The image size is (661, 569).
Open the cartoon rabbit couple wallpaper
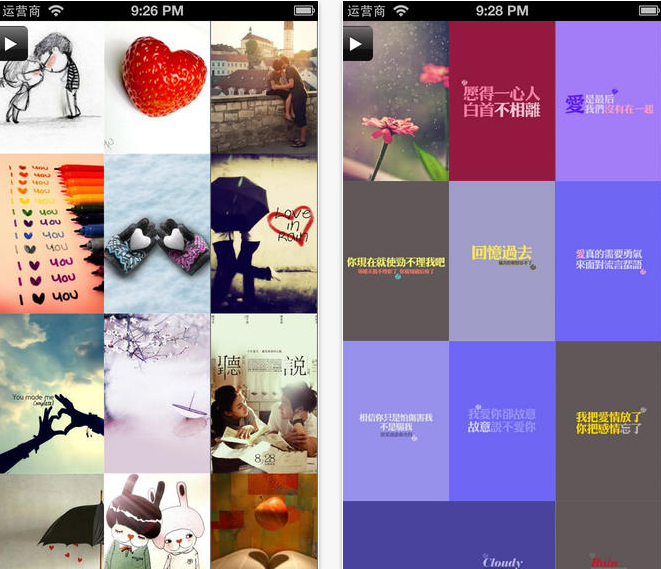click(157, 521)
